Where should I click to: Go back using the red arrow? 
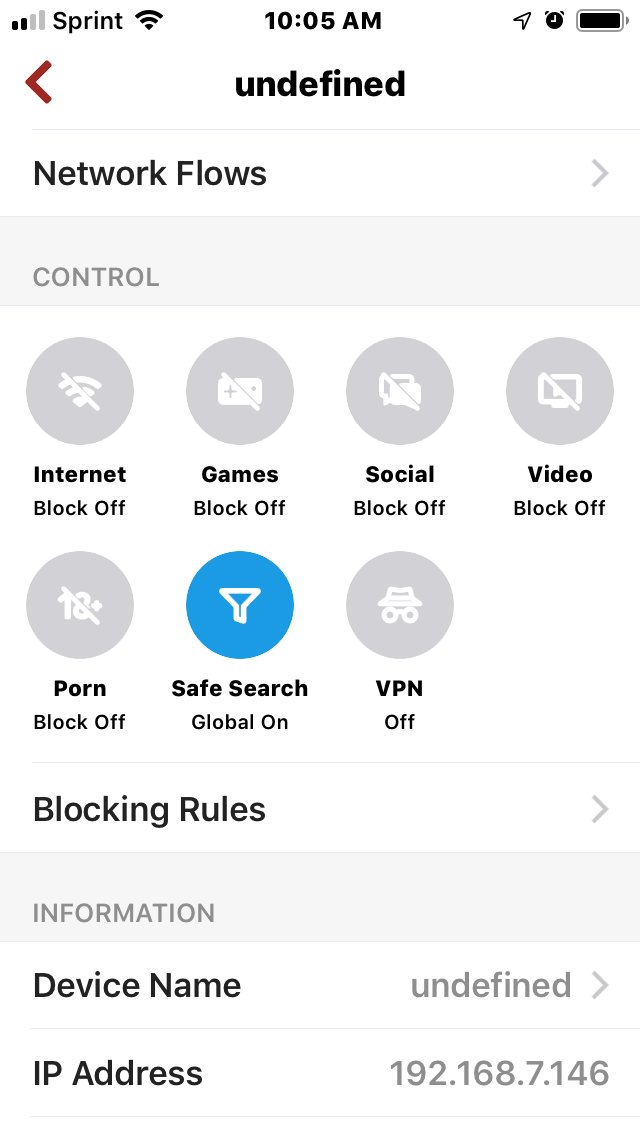tap(39, 83)
